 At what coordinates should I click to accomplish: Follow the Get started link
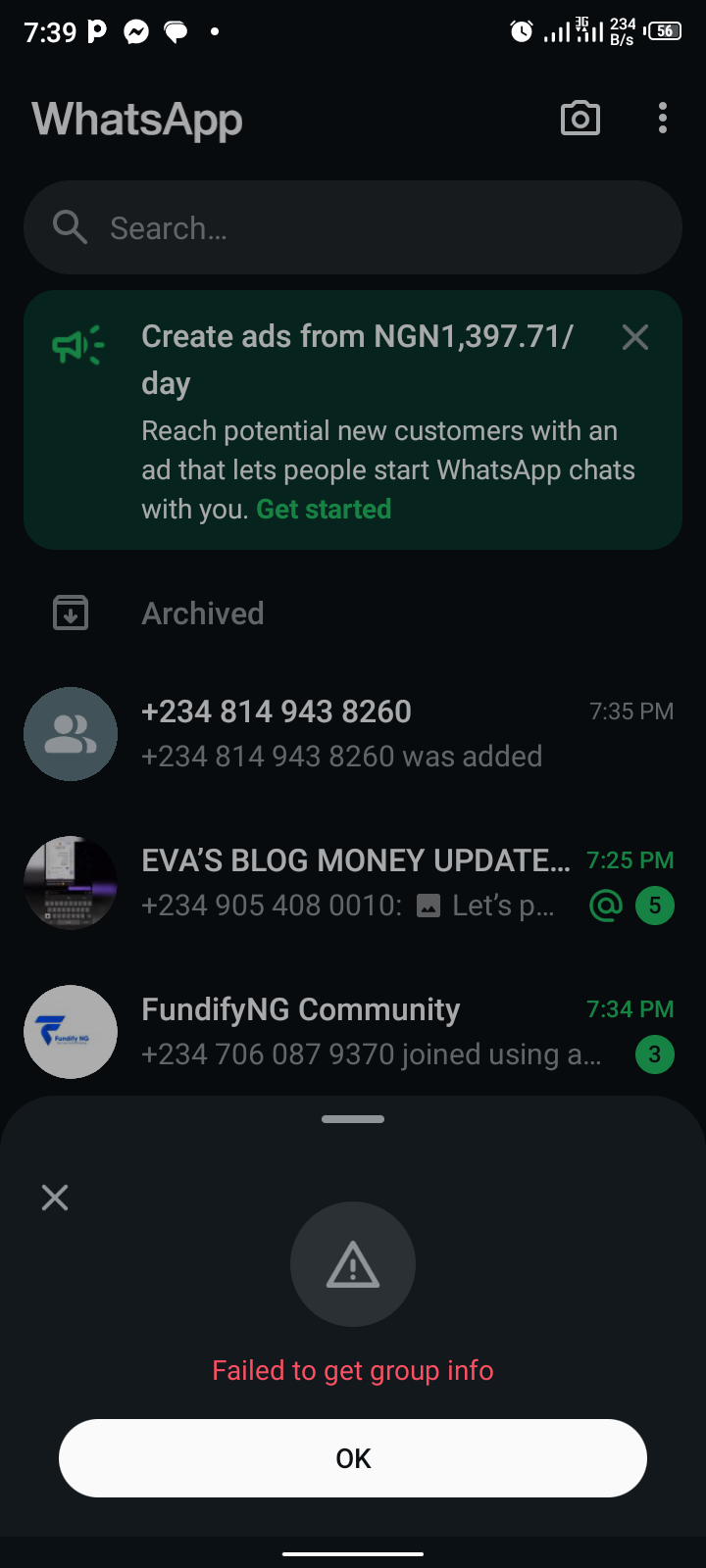(x=324, y=510)
